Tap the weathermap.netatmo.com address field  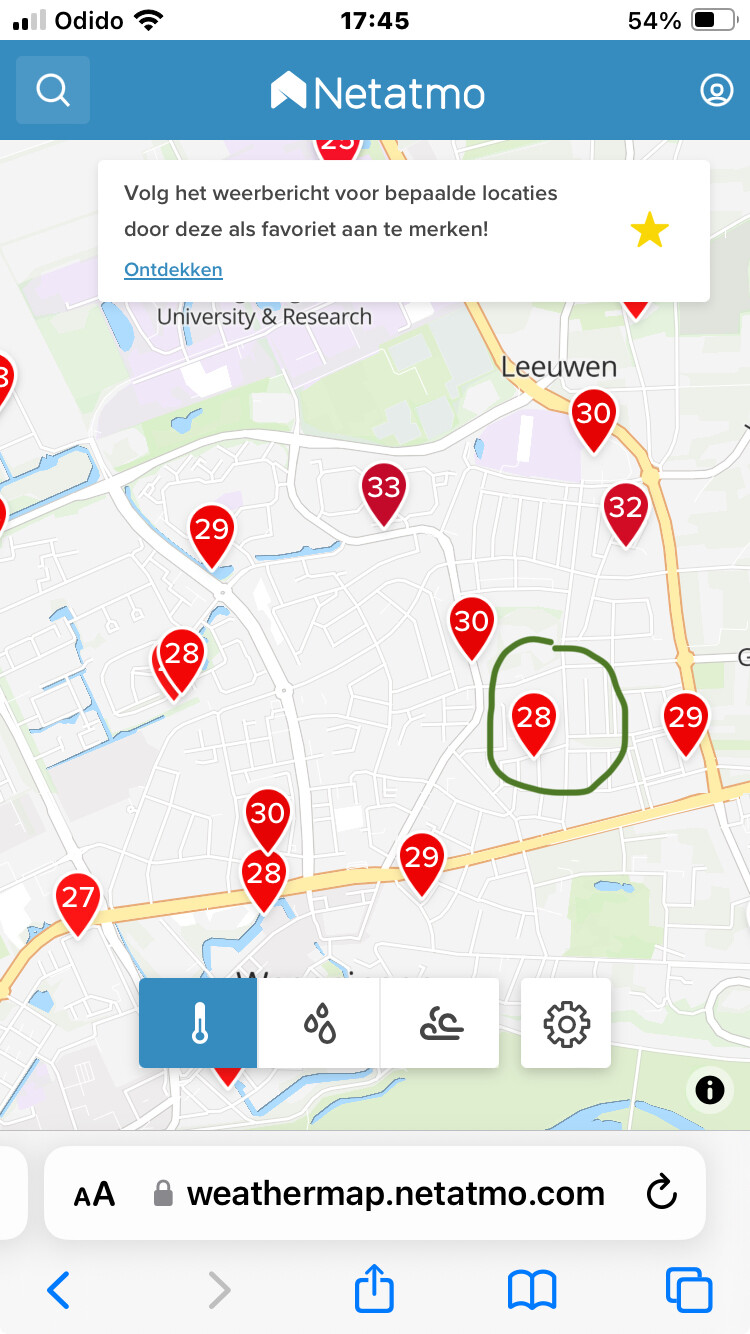pyautogui.click(x=375, y=1193)
